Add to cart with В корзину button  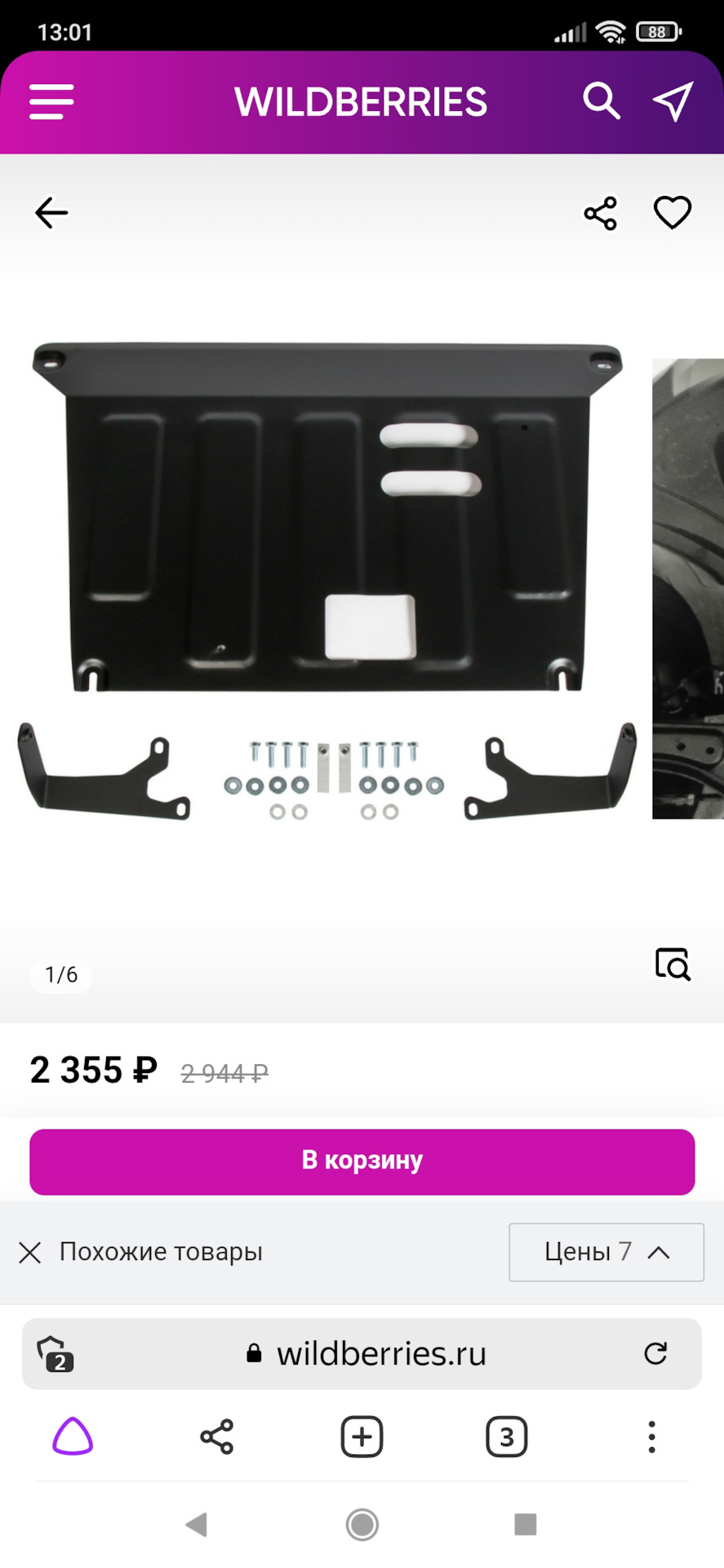[x=362, y=1161]
